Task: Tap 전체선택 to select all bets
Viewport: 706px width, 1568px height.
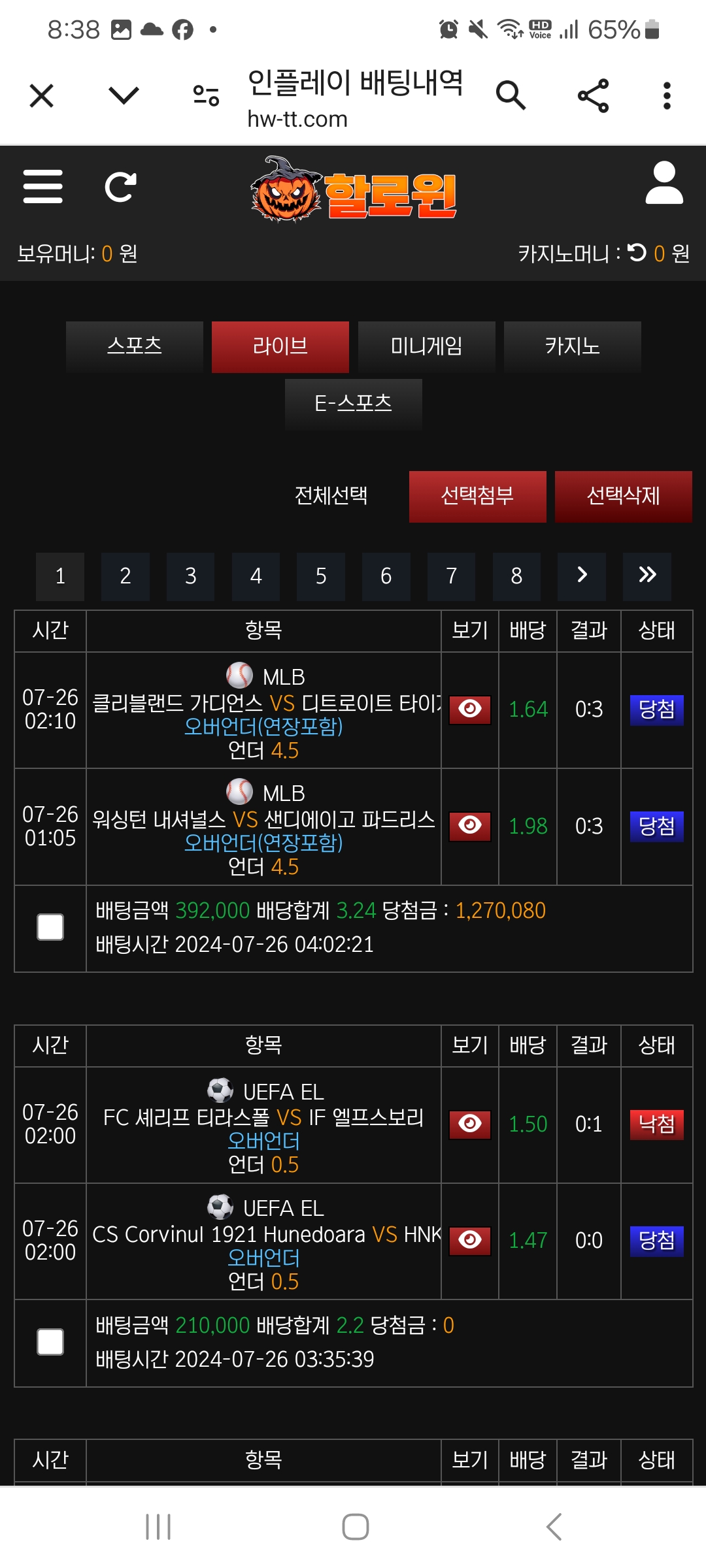Action: tap(331, 496)
